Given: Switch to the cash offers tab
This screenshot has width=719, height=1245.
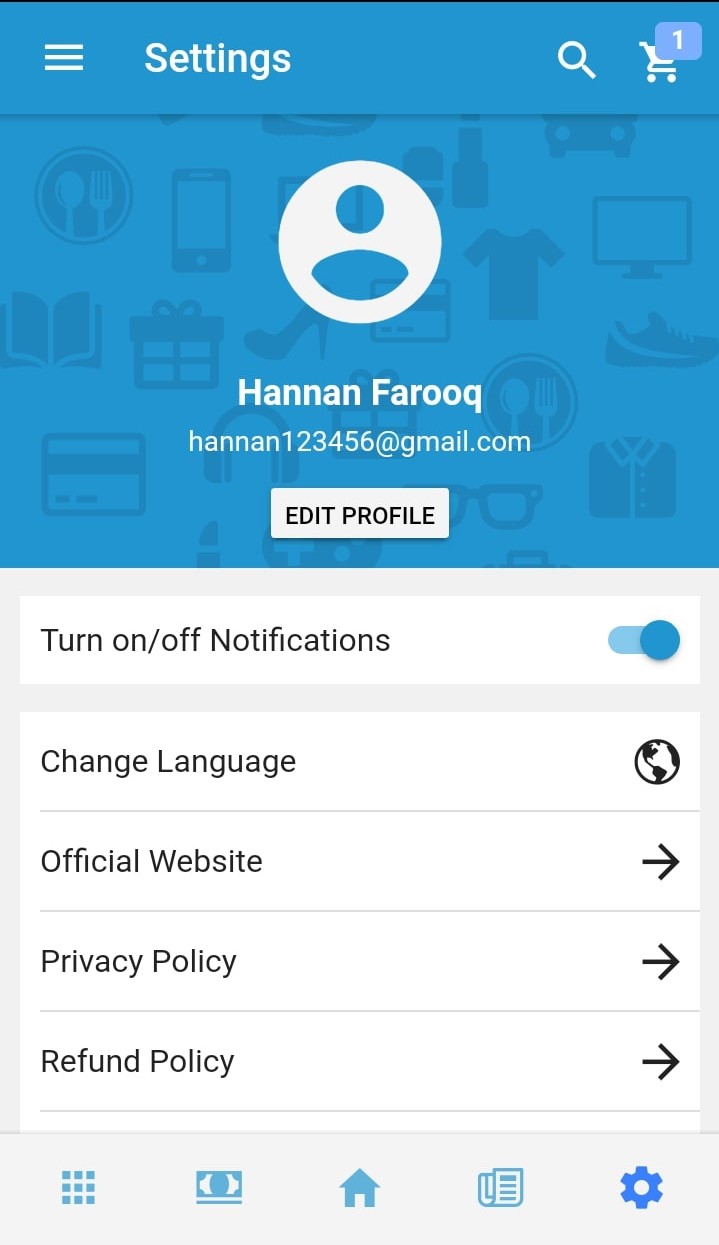Looking at the screenshot, I should coord(219,1188).
